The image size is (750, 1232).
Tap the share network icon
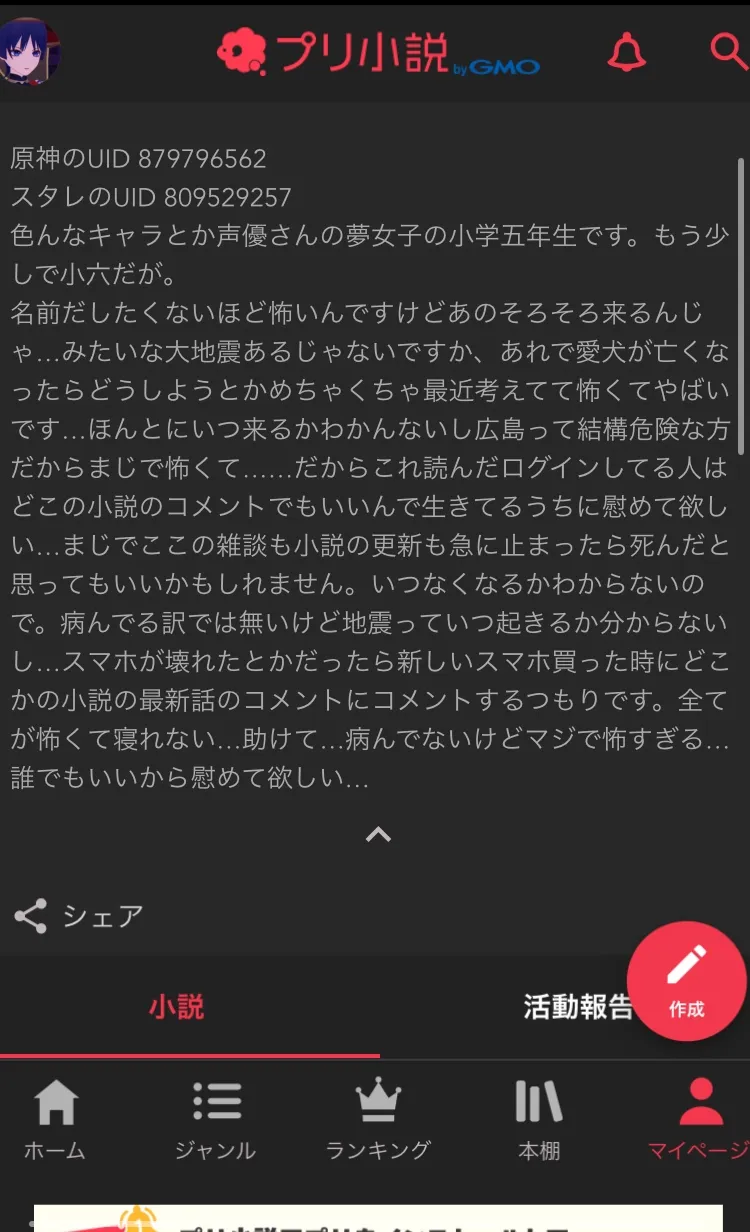30,915
